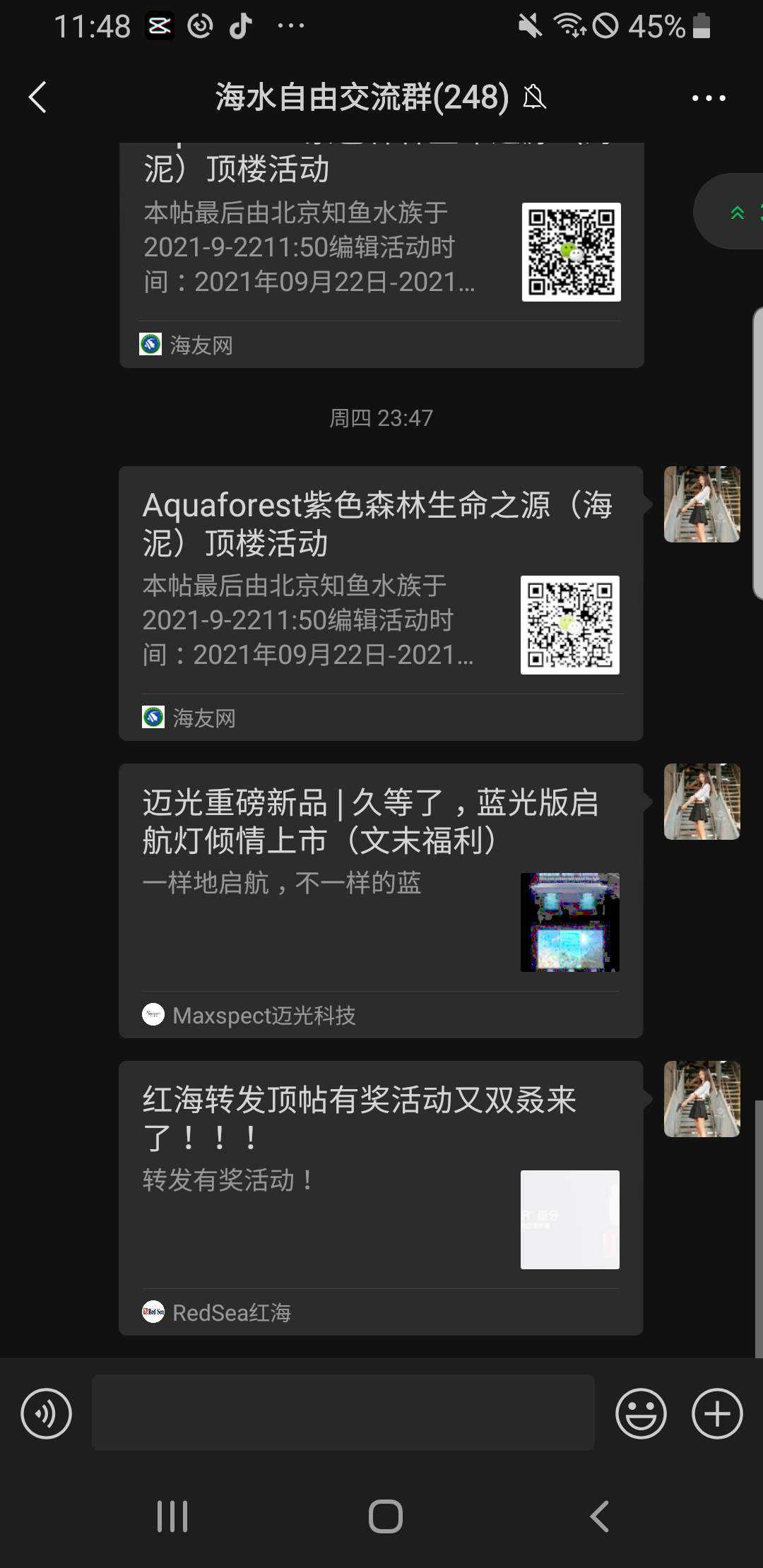This screenshot has width=763, height=1568.
Task: Go to the Android home screen
Action: [385, 1516]
